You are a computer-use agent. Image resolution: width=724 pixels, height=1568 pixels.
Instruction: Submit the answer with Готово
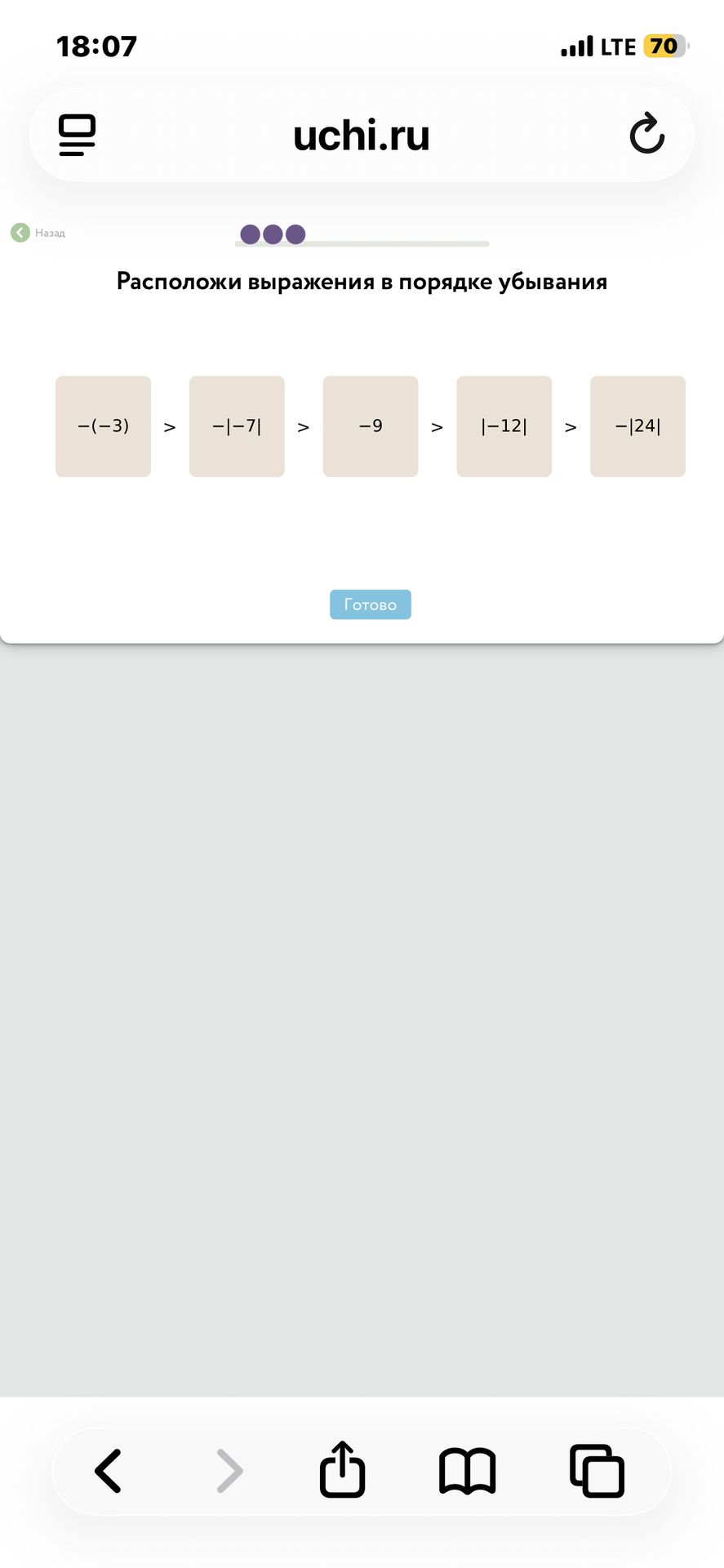(370, 604)
